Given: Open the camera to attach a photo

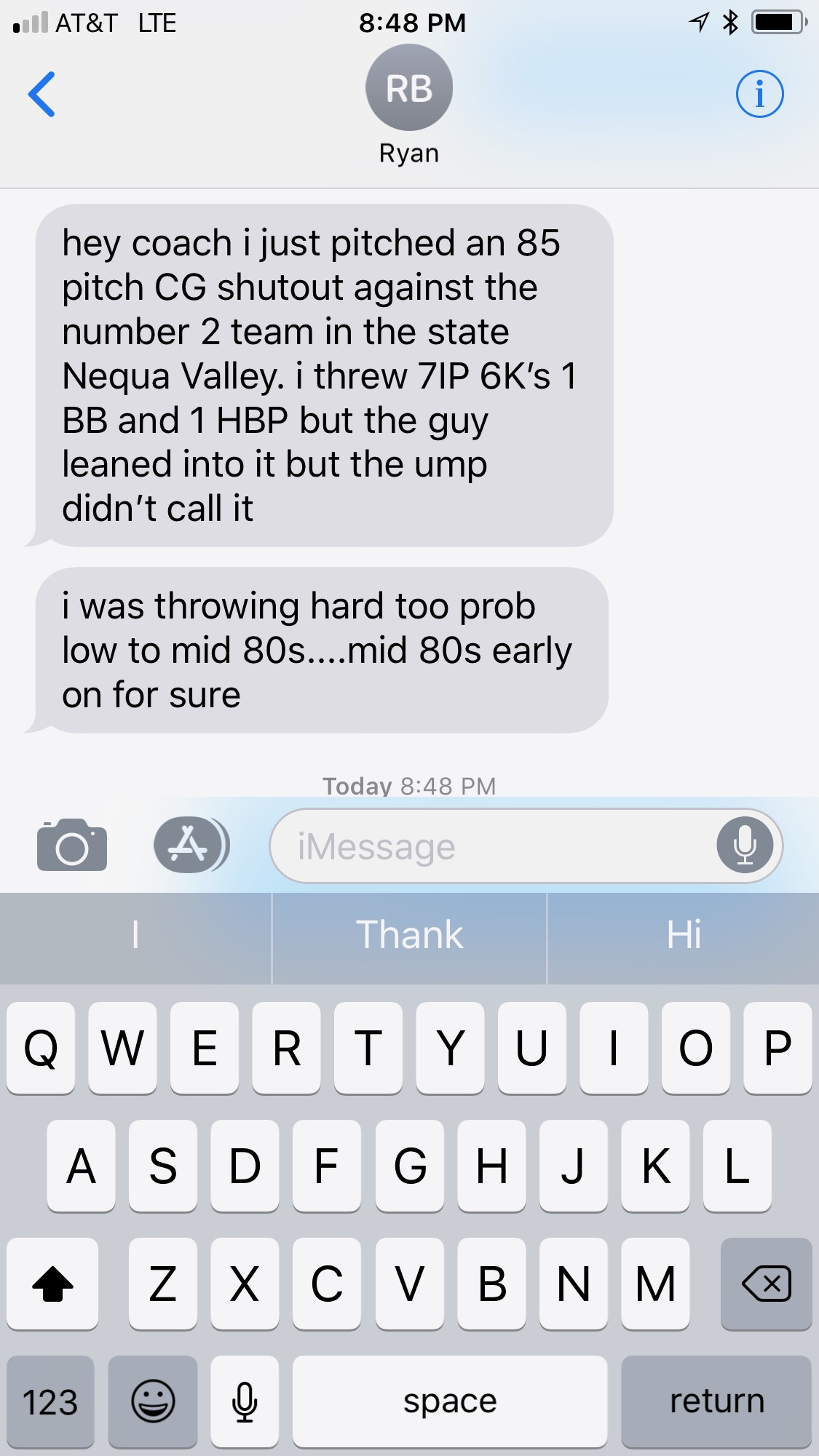Looking at the screenshot, I should click(x=72, y=846).
